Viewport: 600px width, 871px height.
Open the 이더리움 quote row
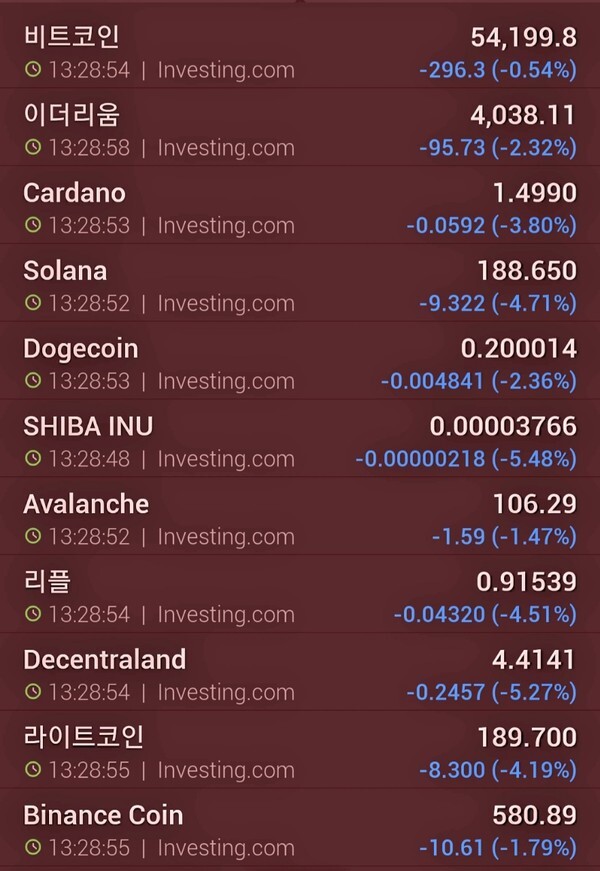(300, 130)
